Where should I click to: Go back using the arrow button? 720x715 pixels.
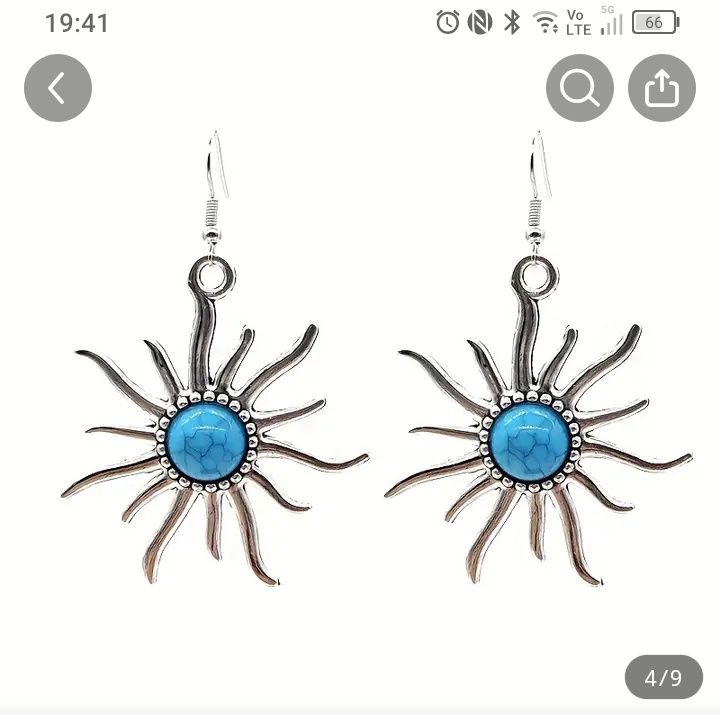pos(58,88)
